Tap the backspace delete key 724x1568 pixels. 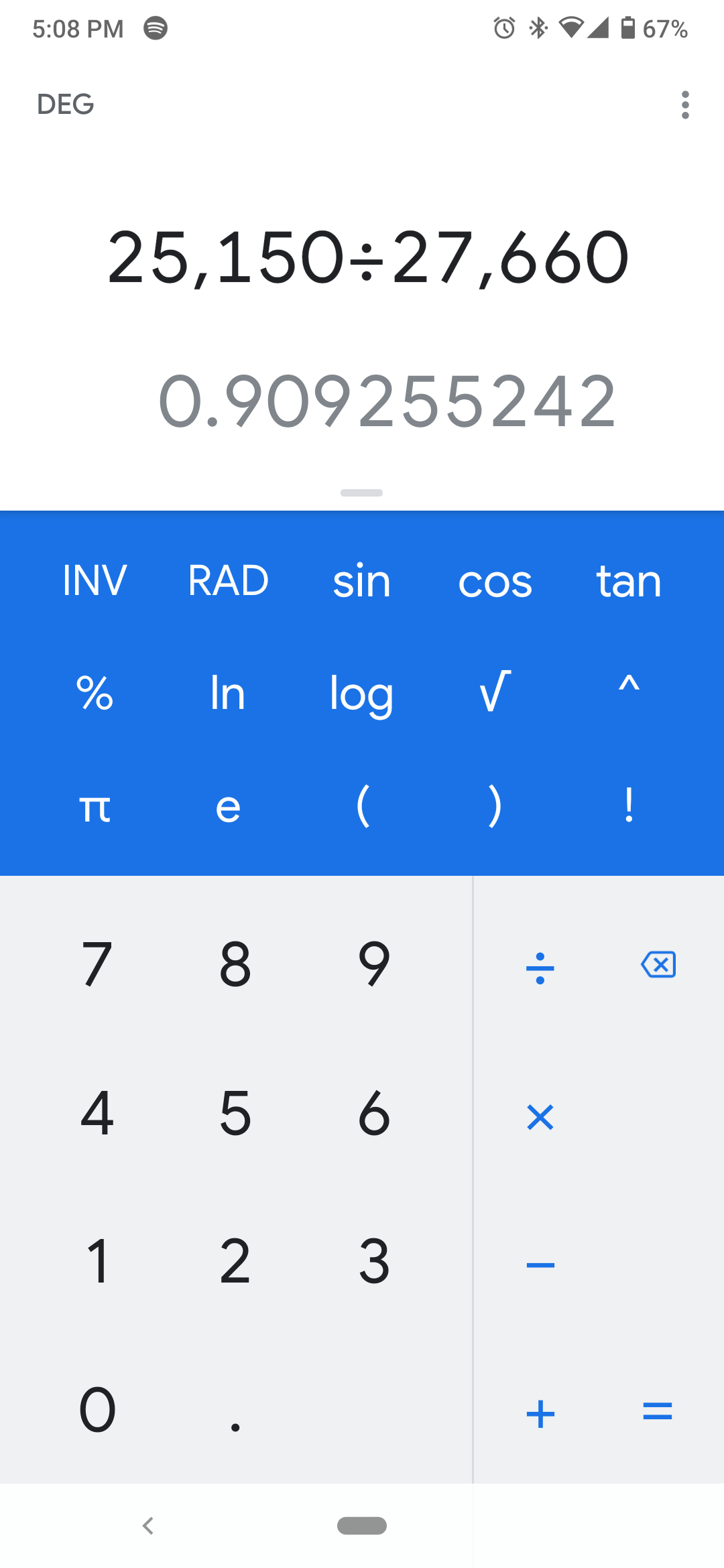pyautogui.click(x=658, y=965)
